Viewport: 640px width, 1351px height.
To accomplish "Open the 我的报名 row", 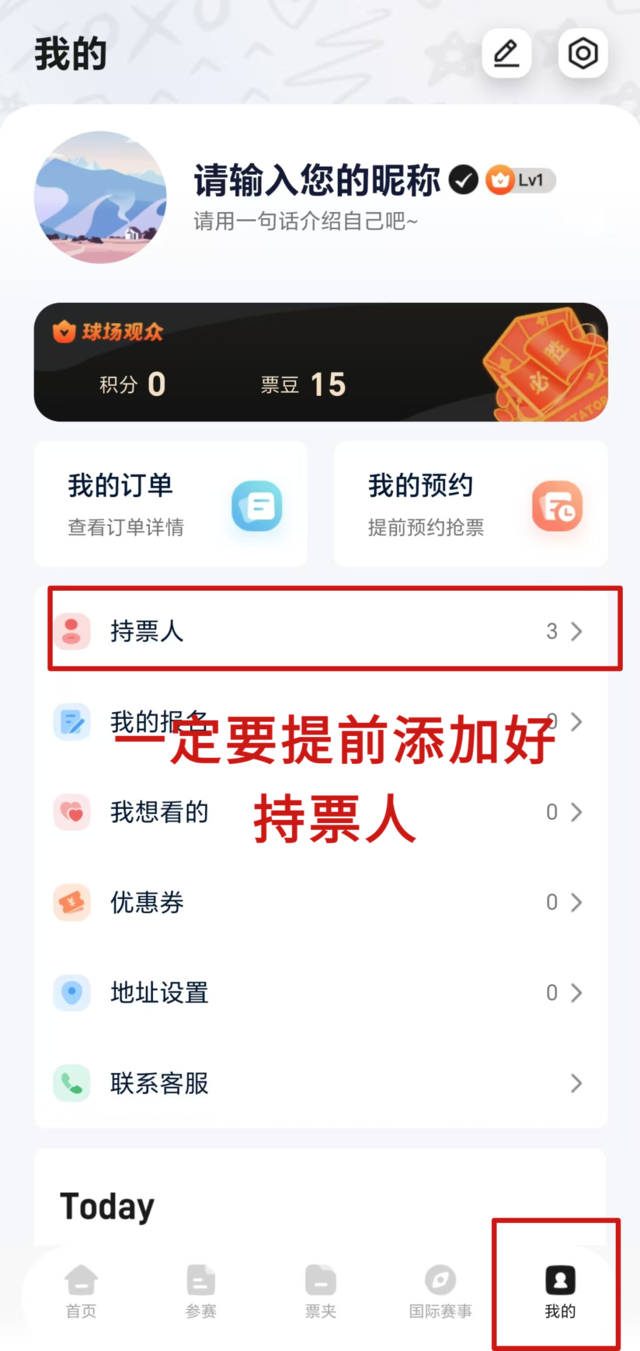I will pyautogui.click(x=320, y=722).
